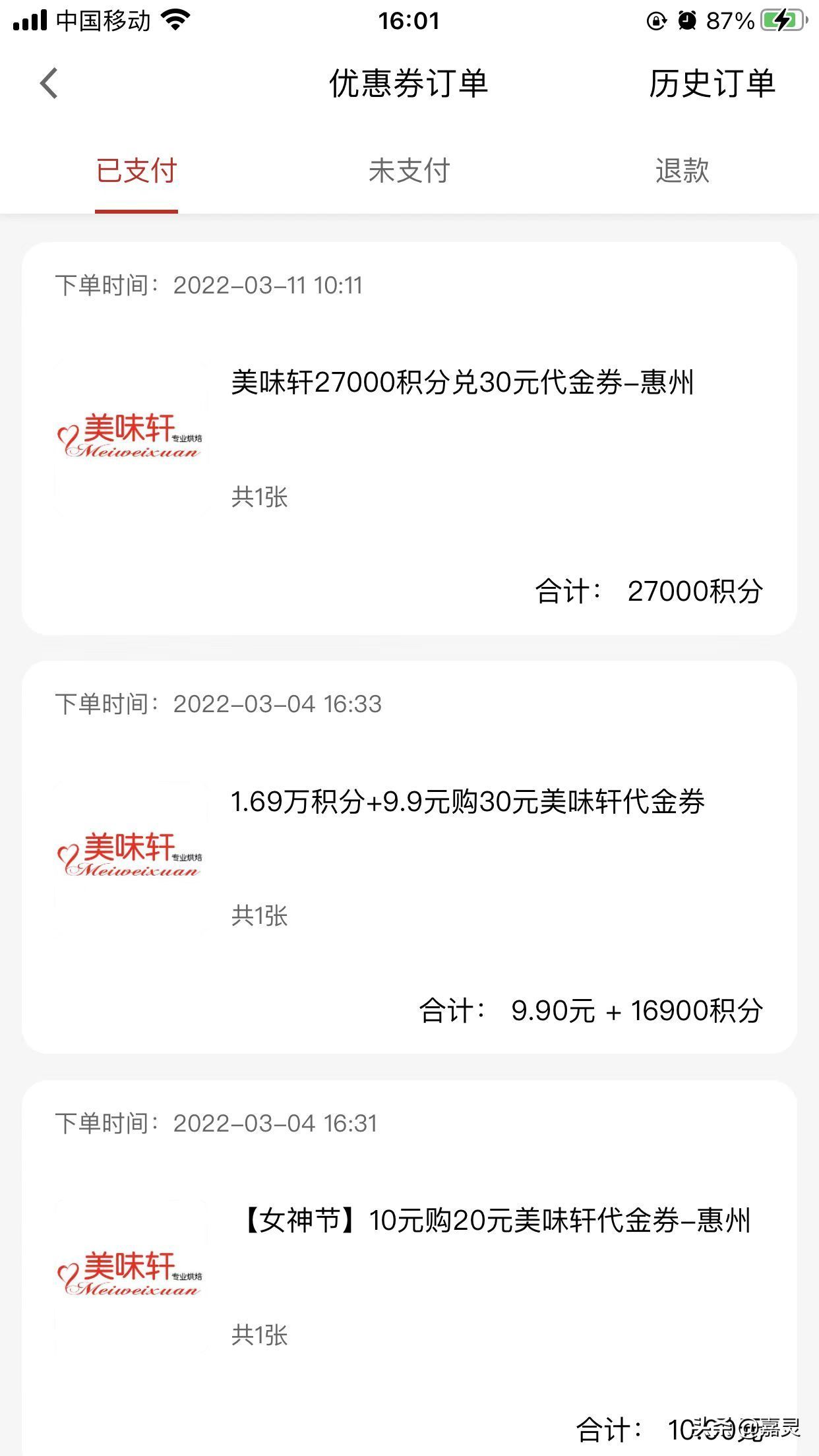
Task: Open 历史订单 order history
Action: point(712,84)
